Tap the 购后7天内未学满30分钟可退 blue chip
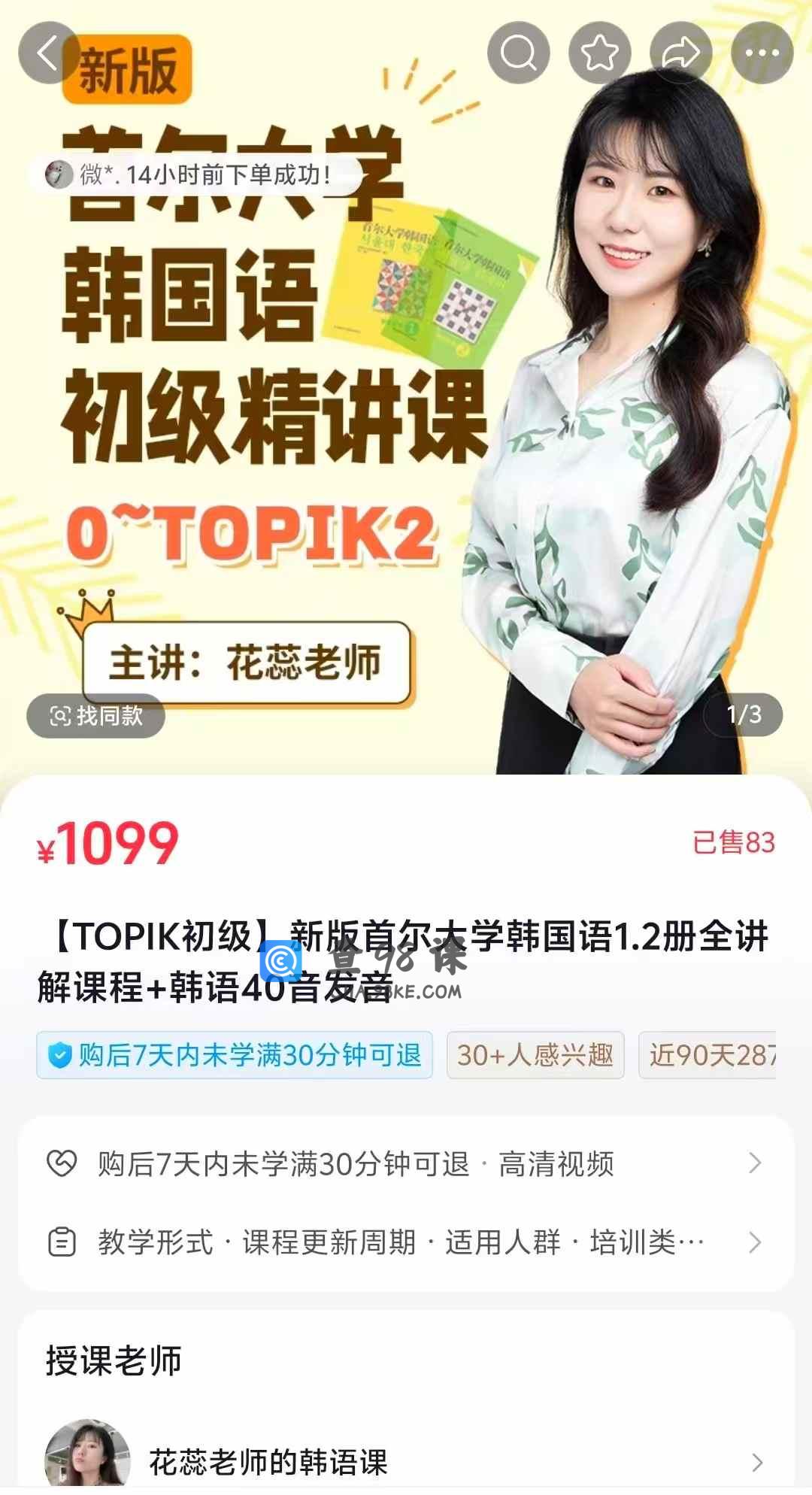The width and height of the screenshot is (812, 1495). (235, 1055)
